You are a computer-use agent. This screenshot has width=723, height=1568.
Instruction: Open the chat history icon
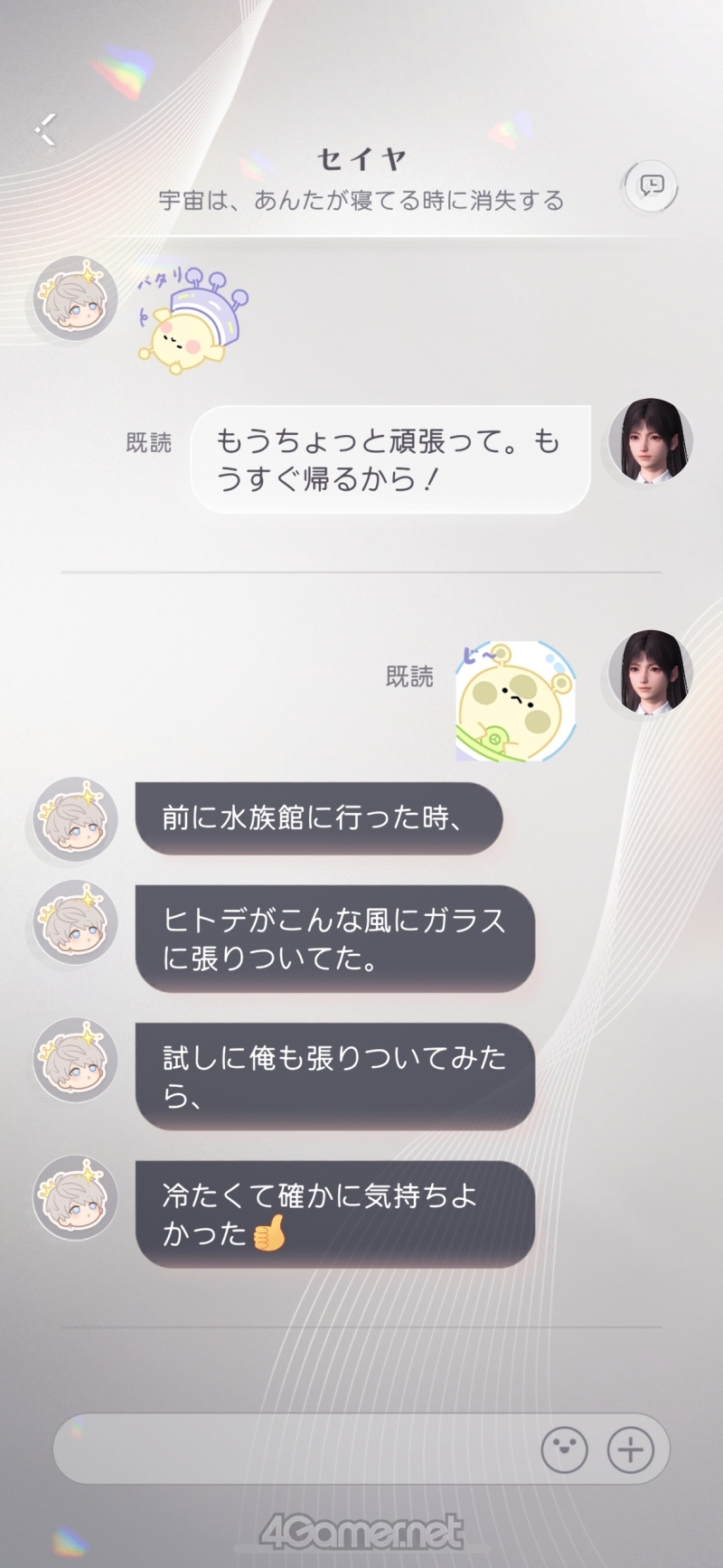(x=651, y=187)
